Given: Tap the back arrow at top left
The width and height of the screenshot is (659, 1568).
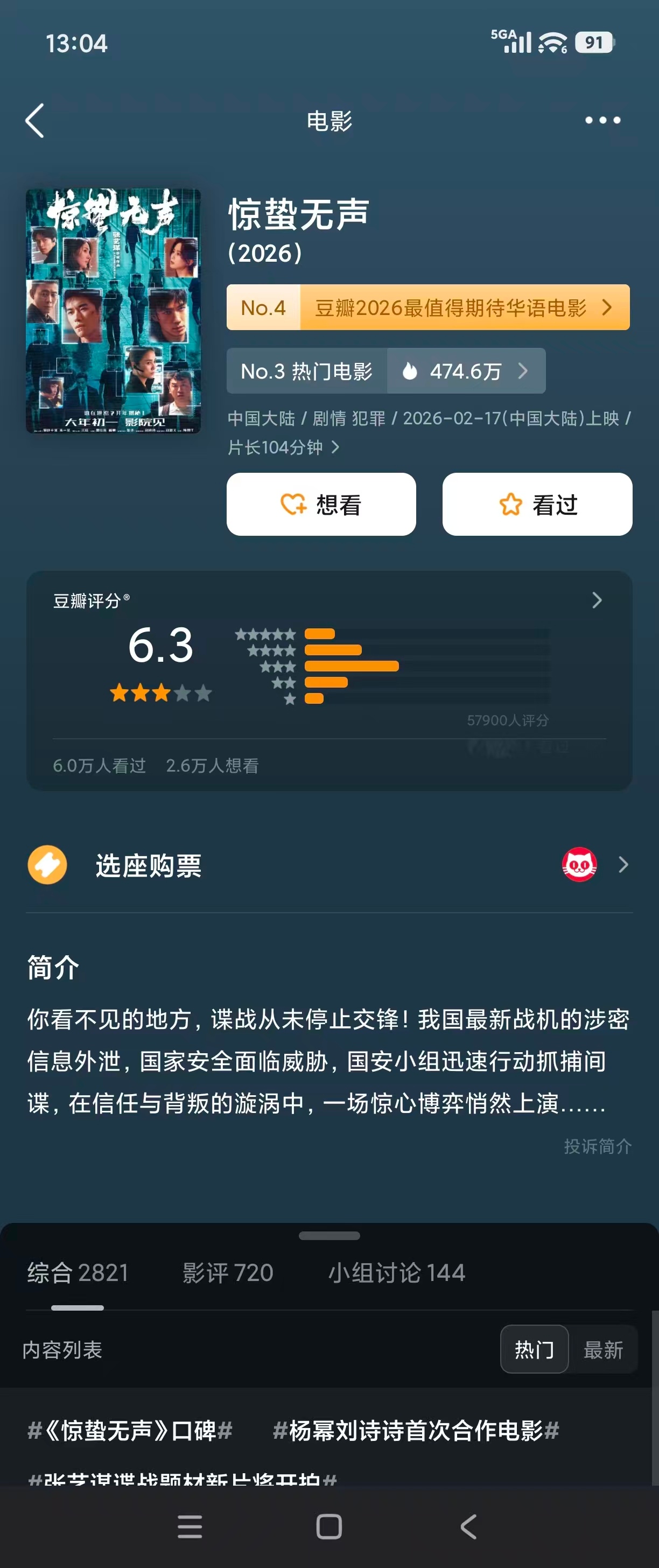Looking at the screenshot, I should tap(34, 121).
